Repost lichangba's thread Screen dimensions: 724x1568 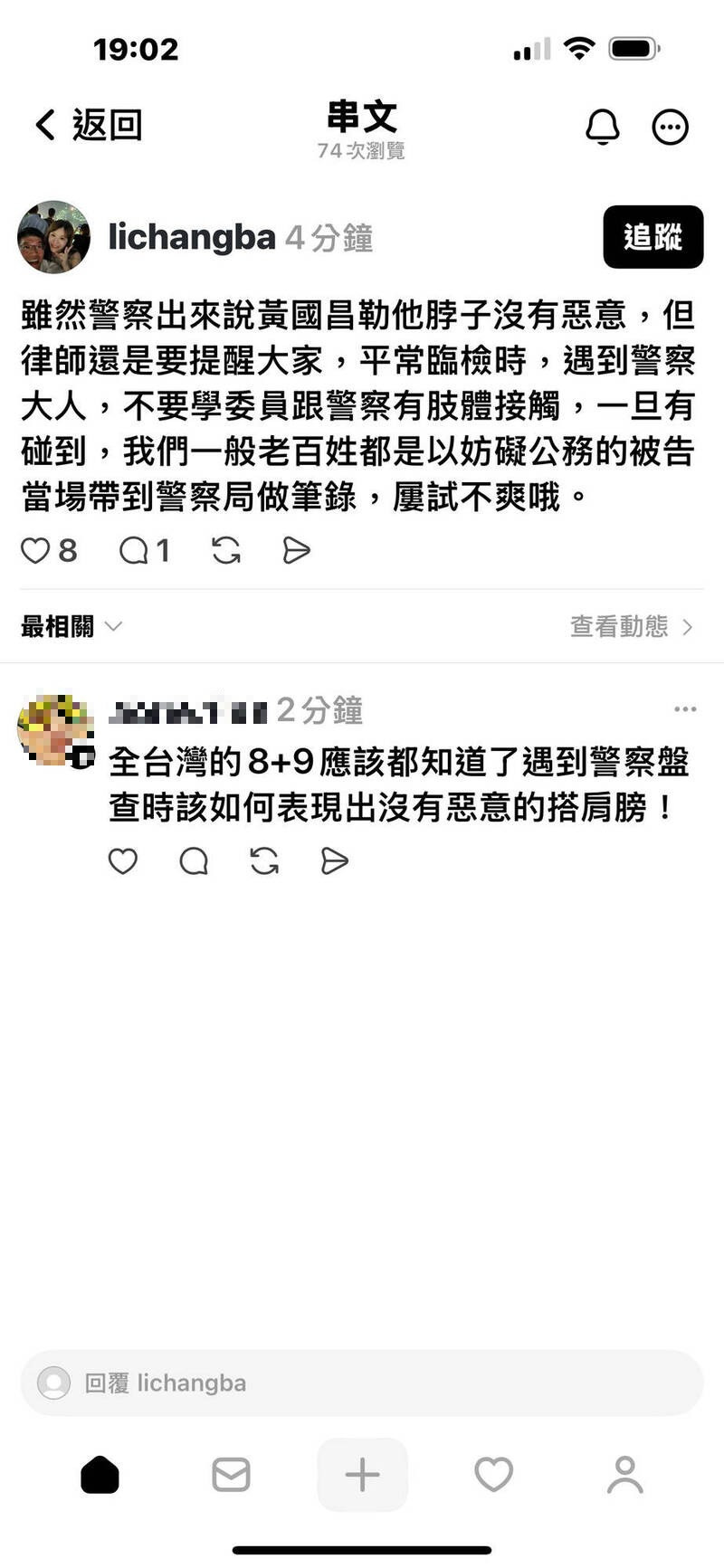coord(225,550)
